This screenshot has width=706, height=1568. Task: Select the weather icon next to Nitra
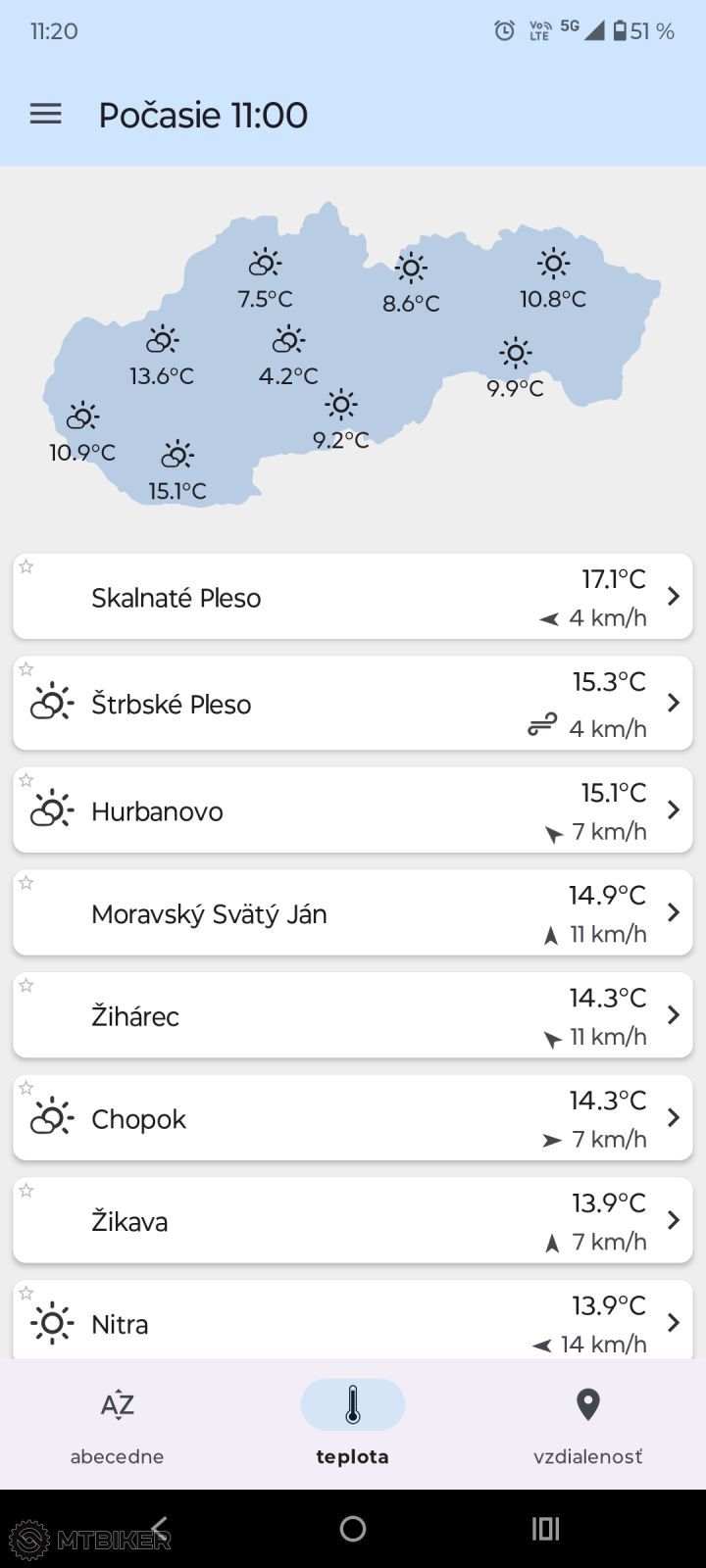(x=51, y=1323)
